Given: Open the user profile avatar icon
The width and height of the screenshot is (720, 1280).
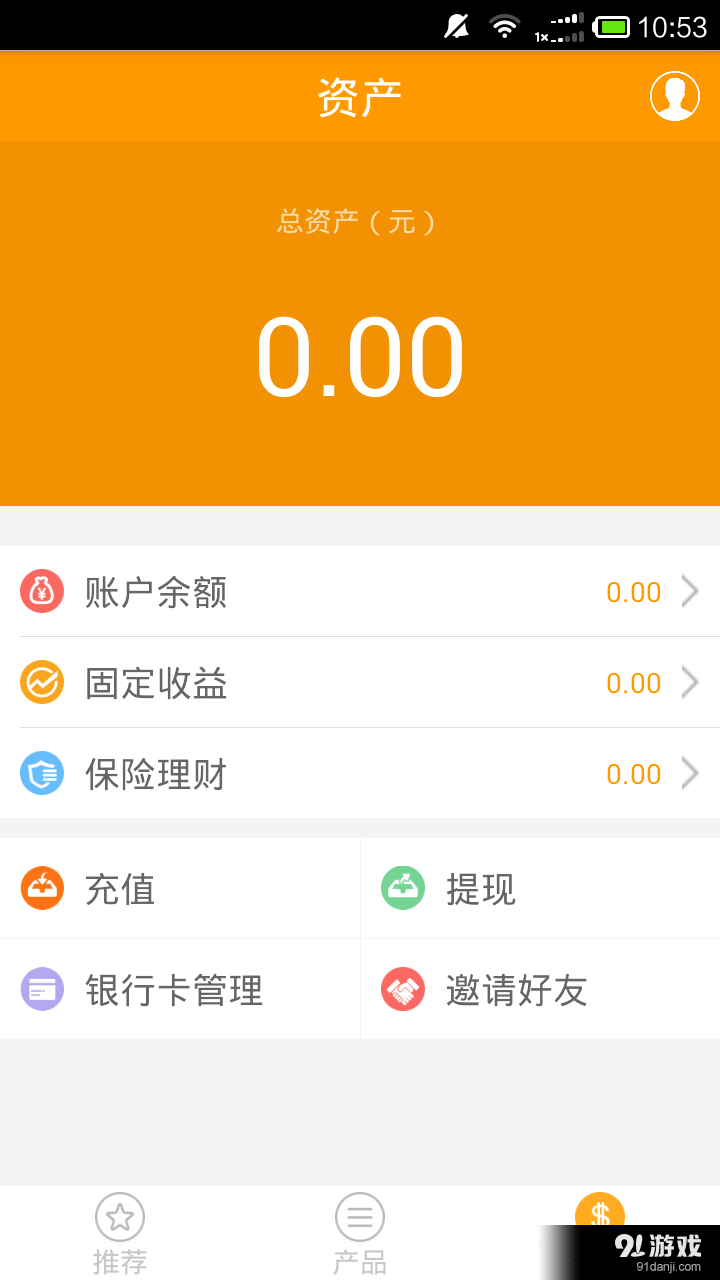Looking at the screenshot, I should 673,96.
